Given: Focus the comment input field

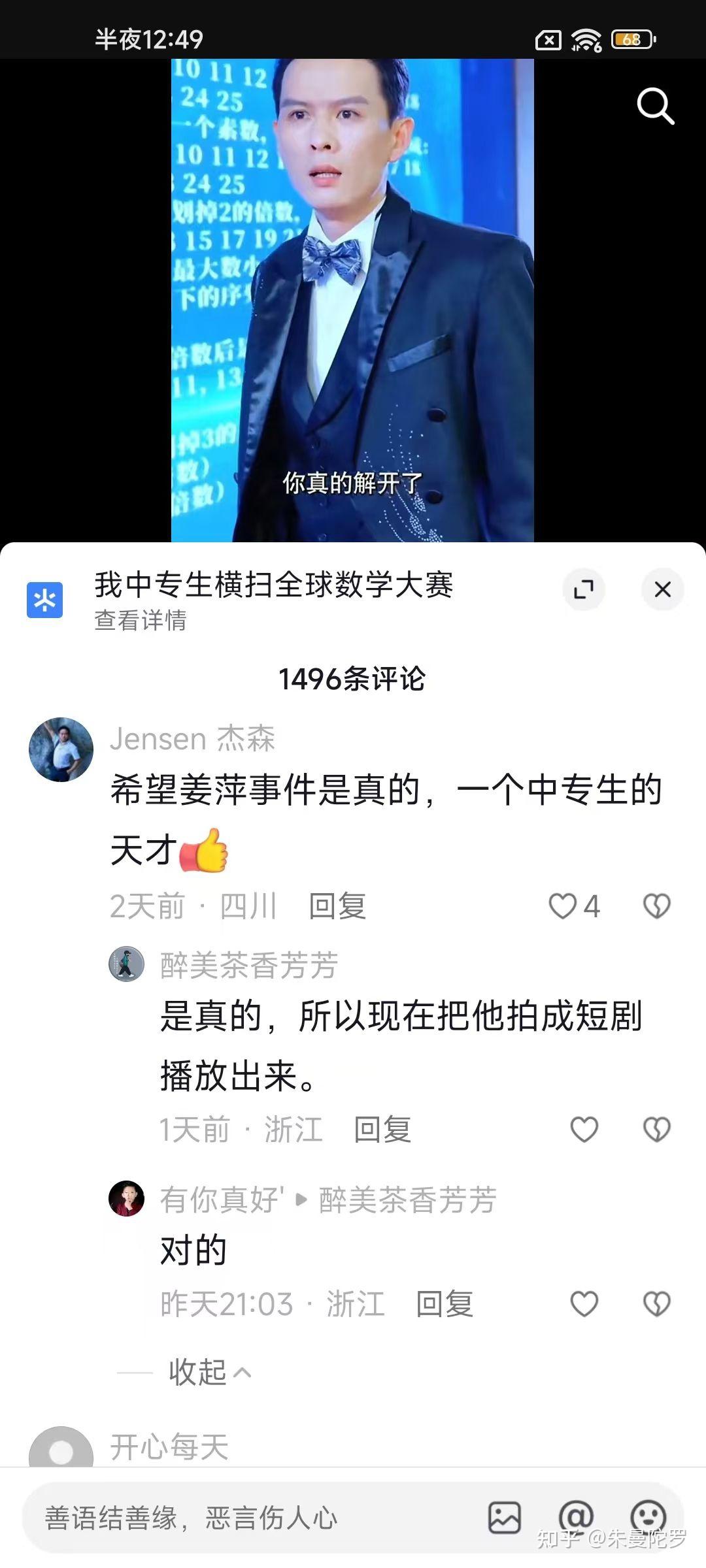Looking at the screenshot, I should click(x=248, y=1518).
